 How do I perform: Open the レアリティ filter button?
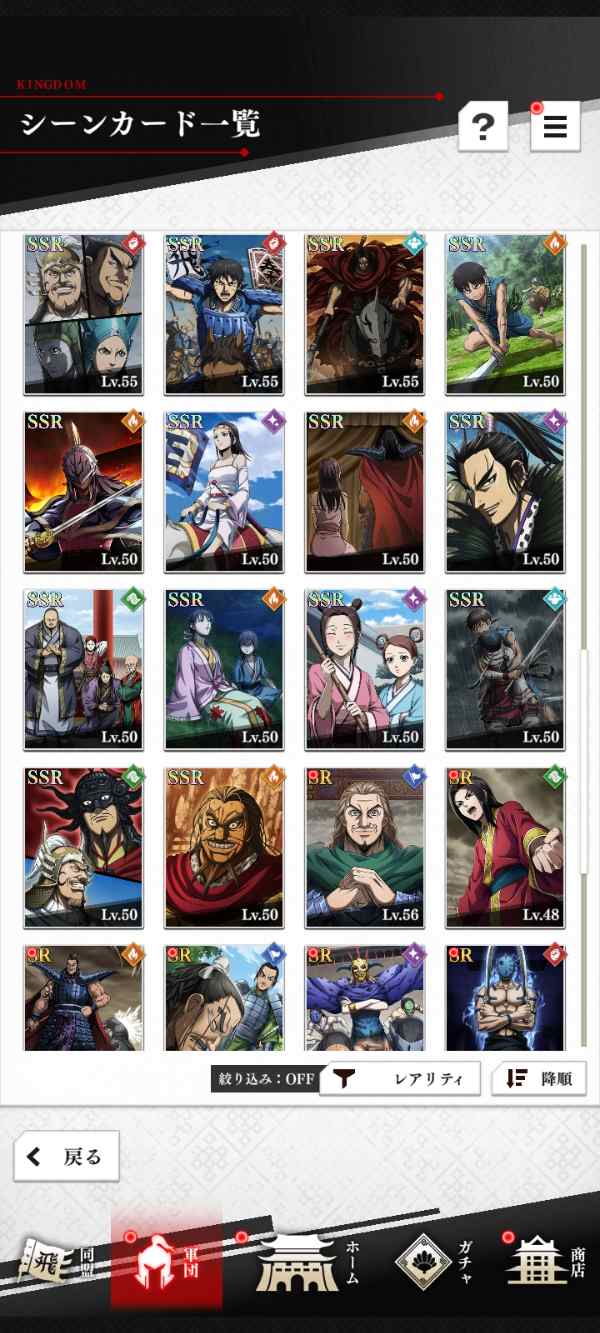400,1079
